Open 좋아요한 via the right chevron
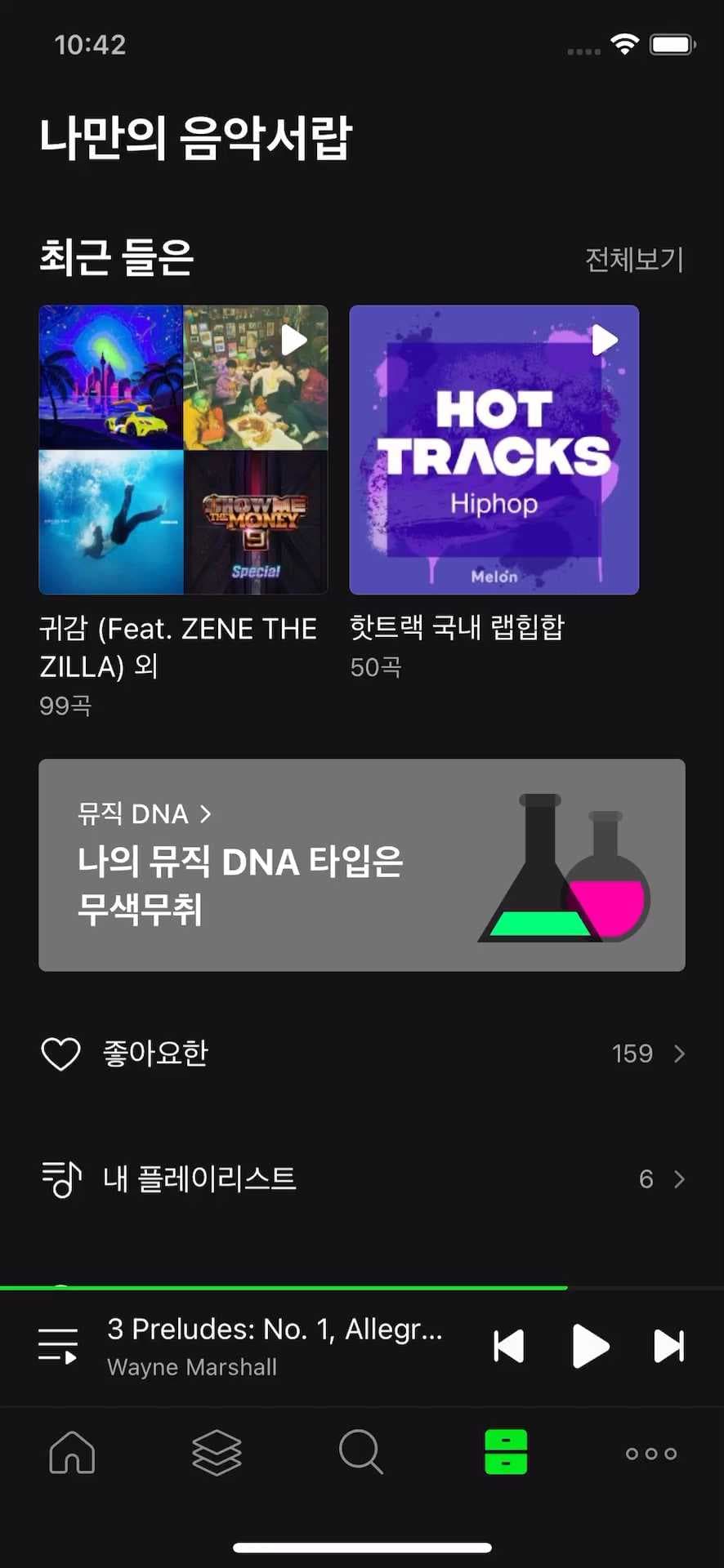This screenshot has height=1568, width=724. pos(678,1053)
